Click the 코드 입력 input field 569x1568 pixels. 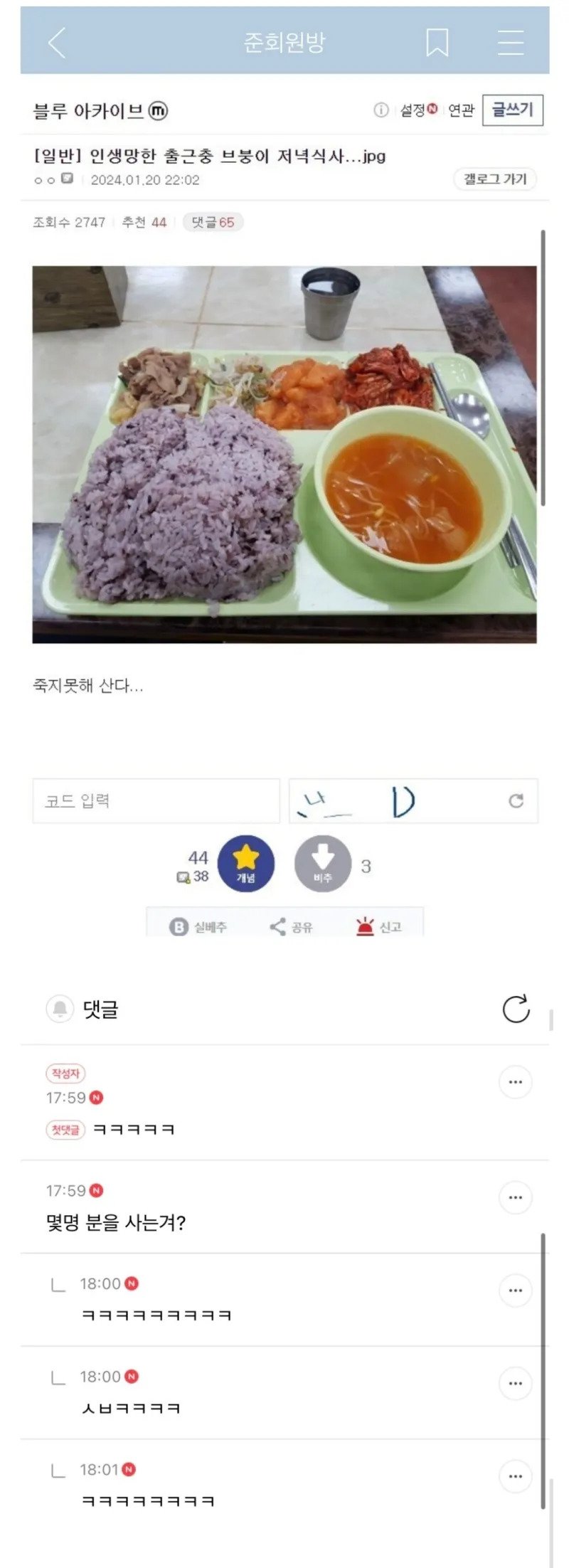(x=156, y=800)
